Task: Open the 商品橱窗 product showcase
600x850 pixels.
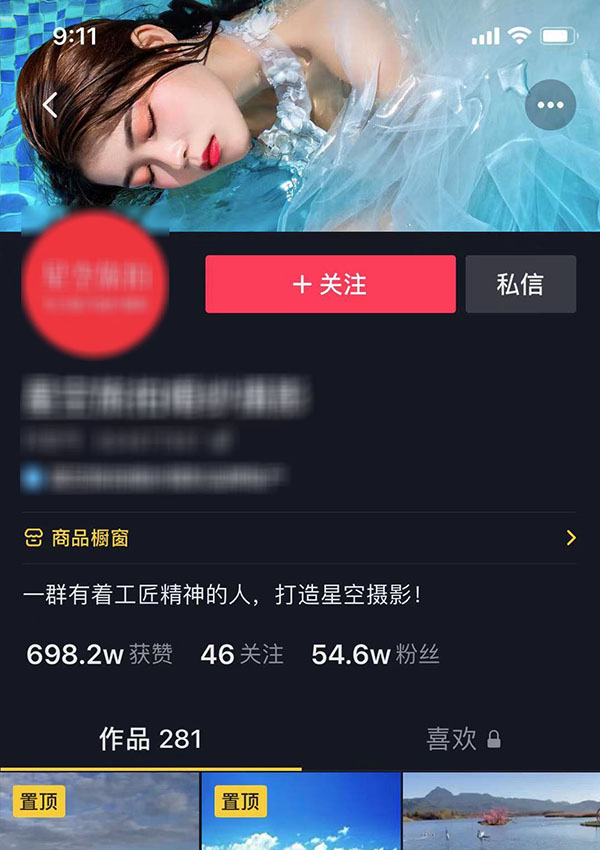Action: 300,538
